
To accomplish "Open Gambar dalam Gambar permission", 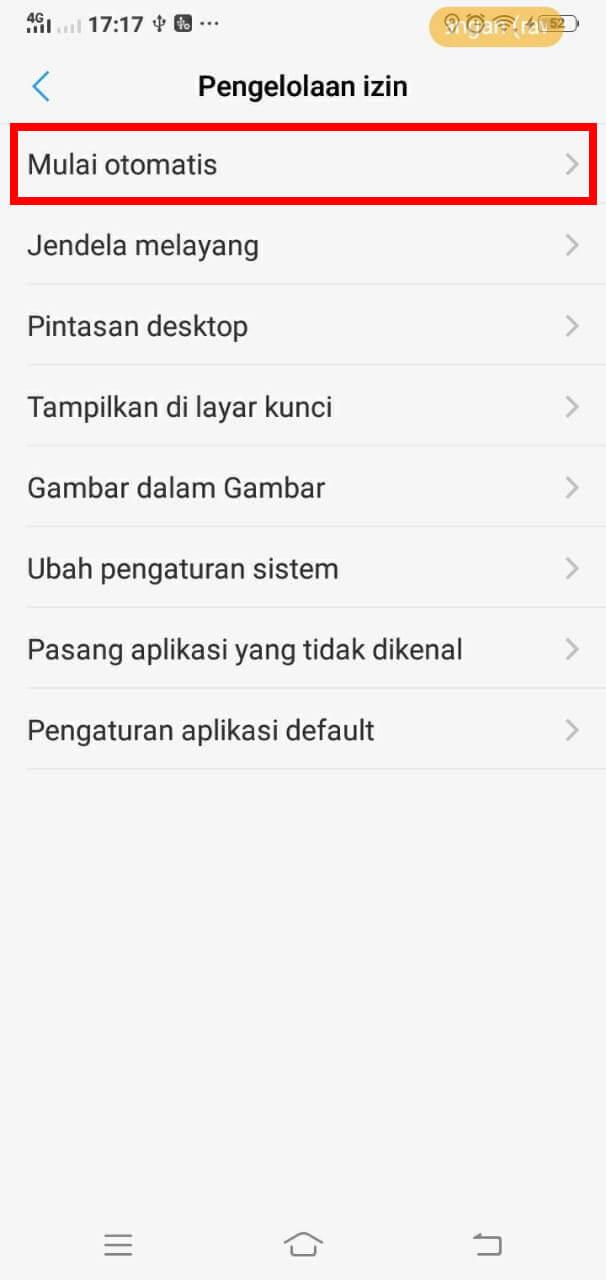I will (303, 488).
